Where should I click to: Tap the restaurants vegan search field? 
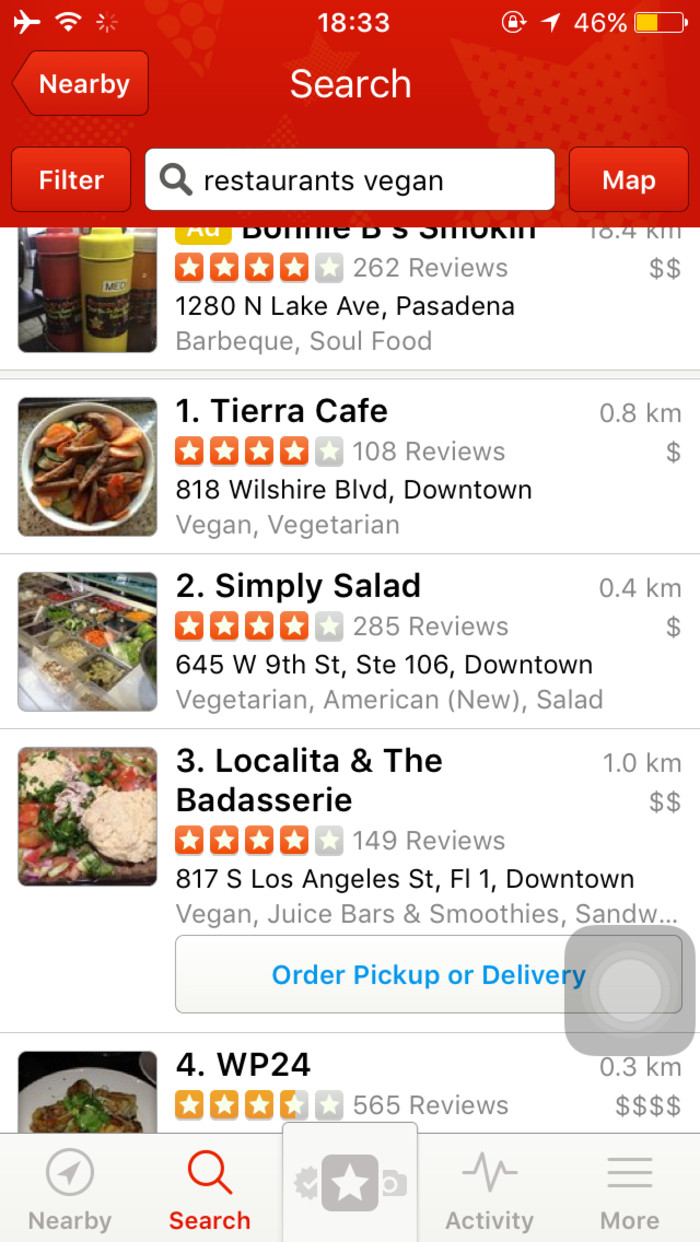pos(350,180)
